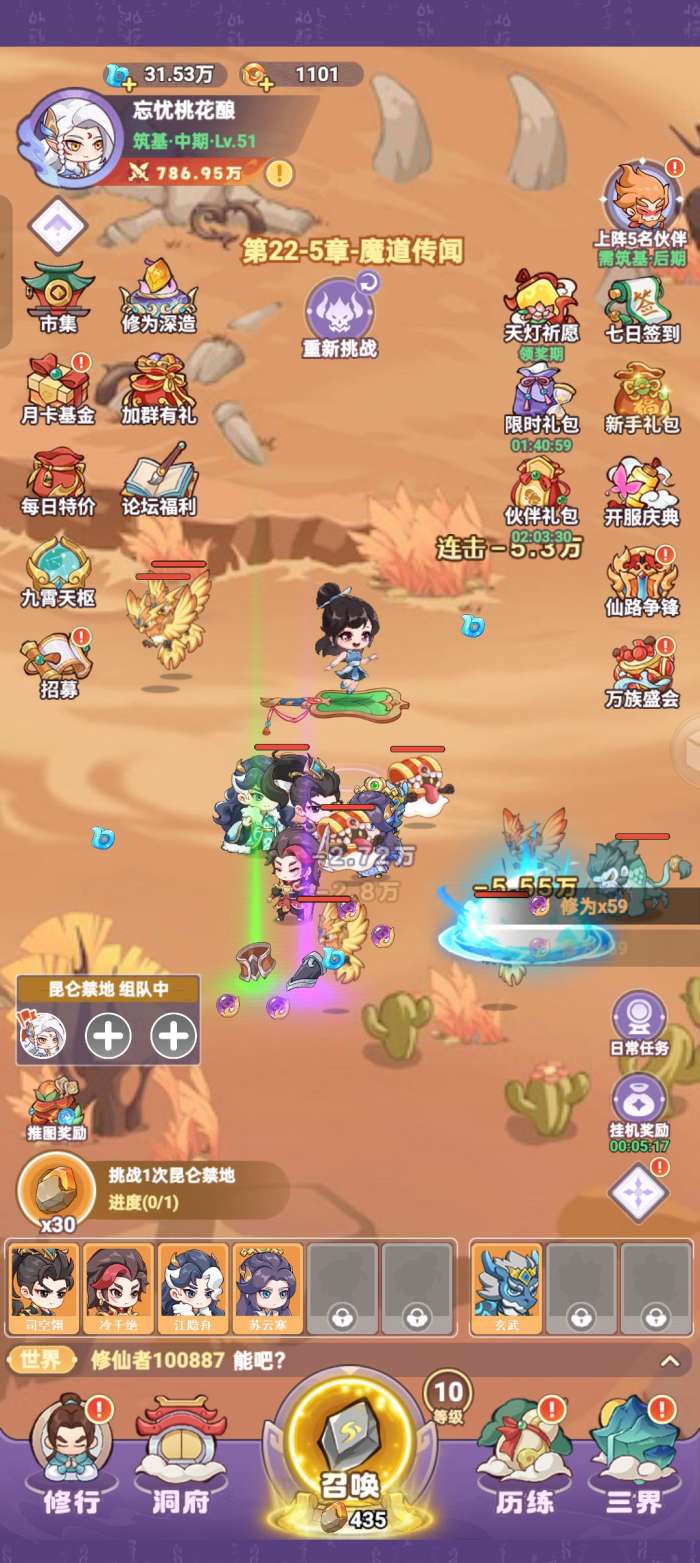The image size is (700, 1563).
Task: Open the 天灯祈愿 event
Action: (541, 305)
